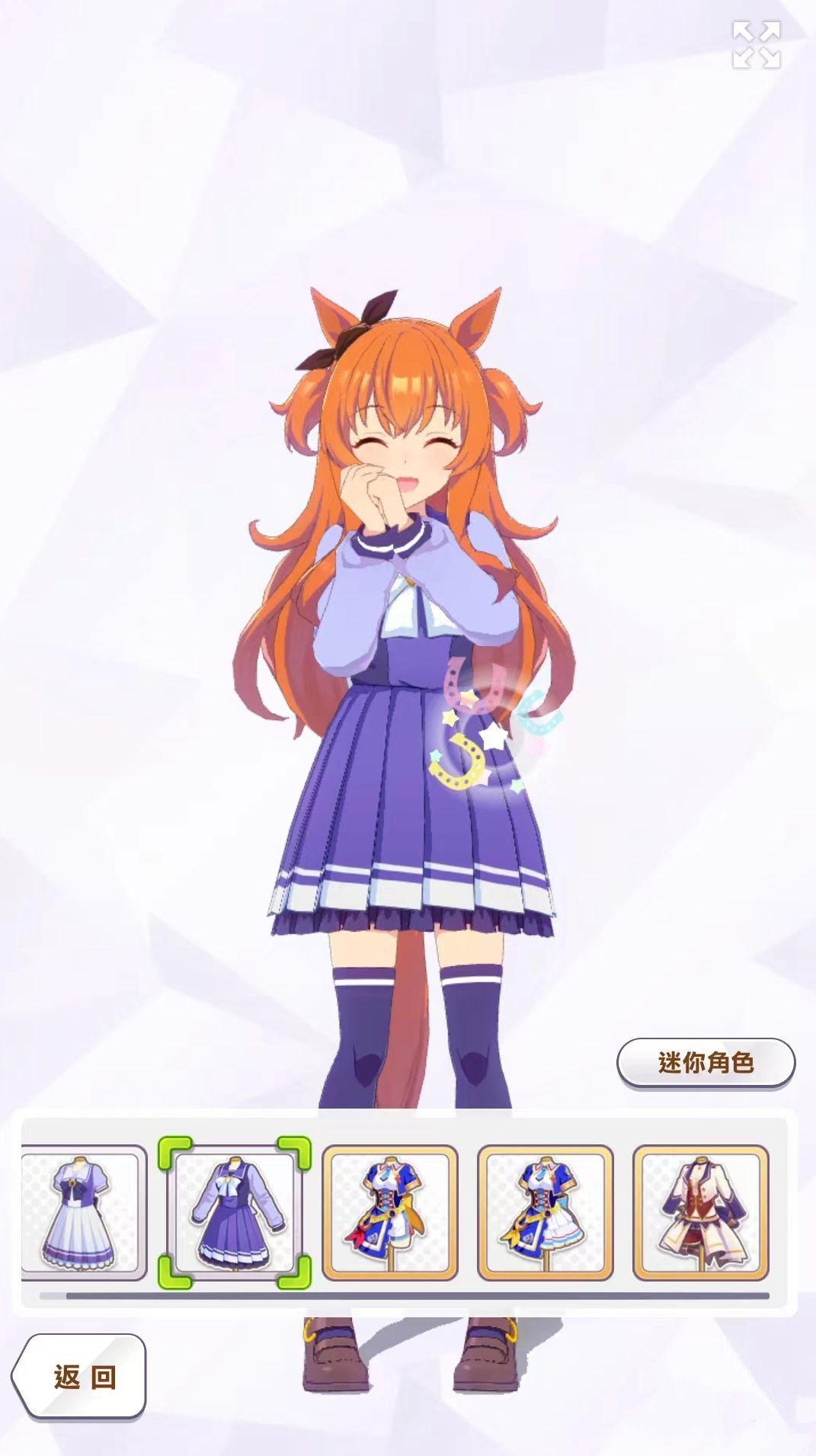
Task: Expand the view to fullscreen
Action: click(756, 45)
